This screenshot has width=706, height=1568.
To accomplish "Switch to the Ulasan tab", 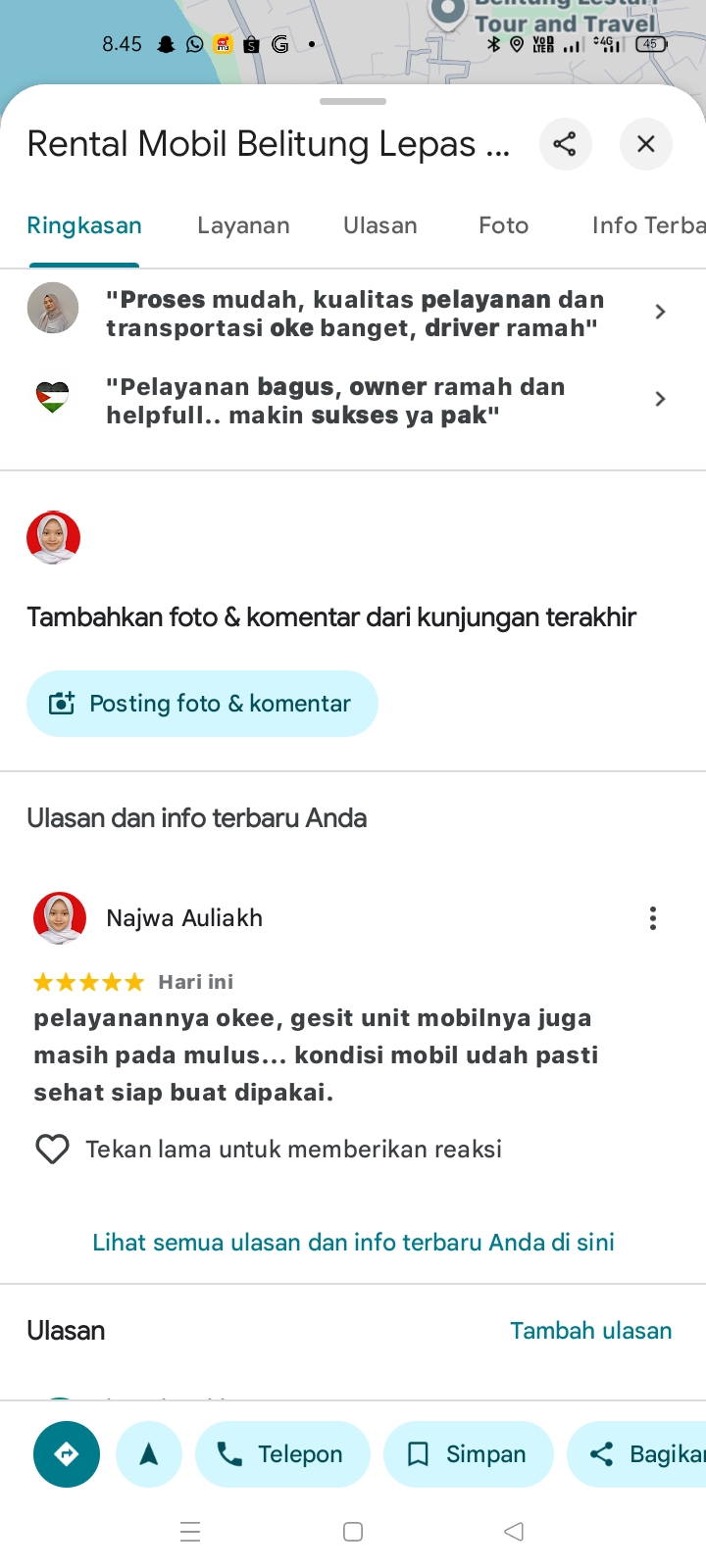I will (x=380, y=225).
